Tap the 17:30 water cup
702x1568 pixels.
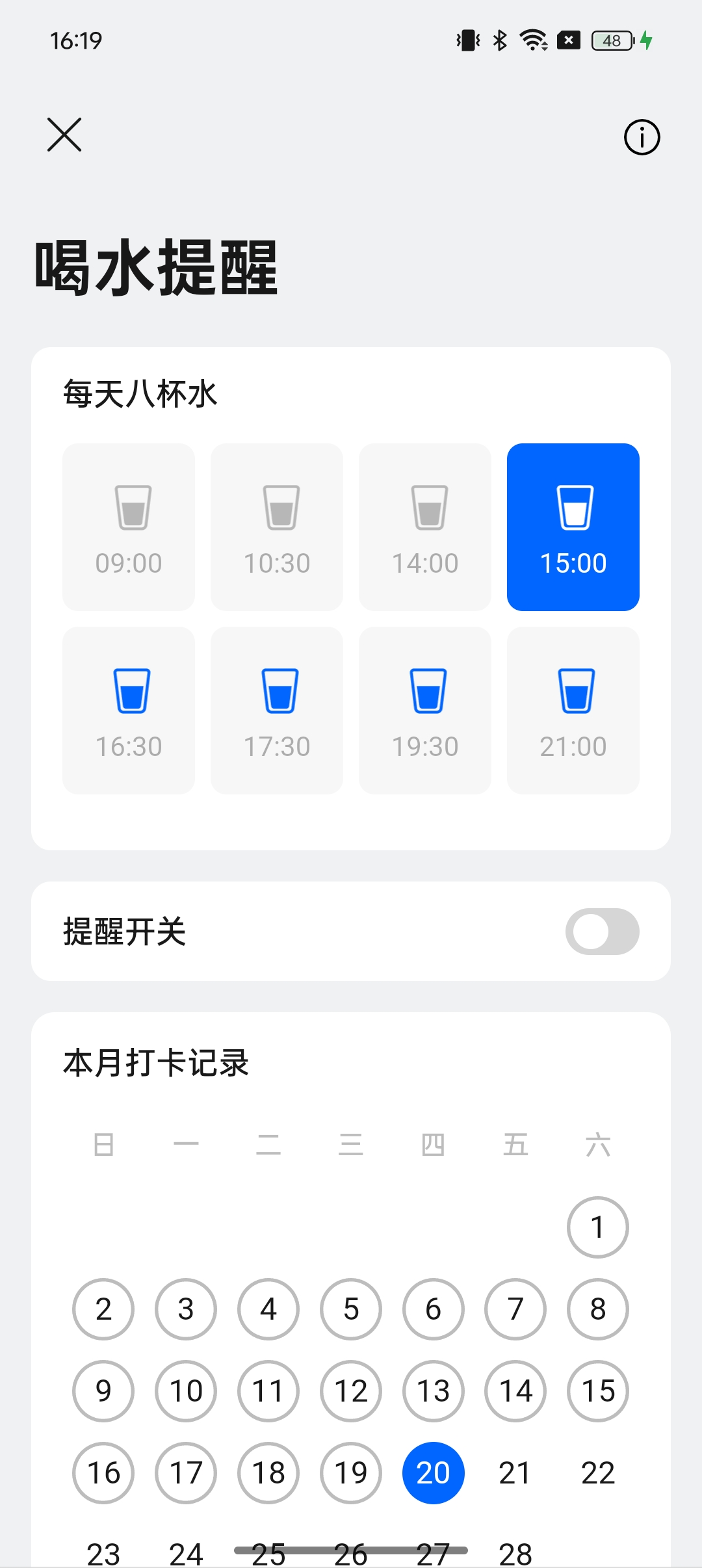tap(277, 711)
